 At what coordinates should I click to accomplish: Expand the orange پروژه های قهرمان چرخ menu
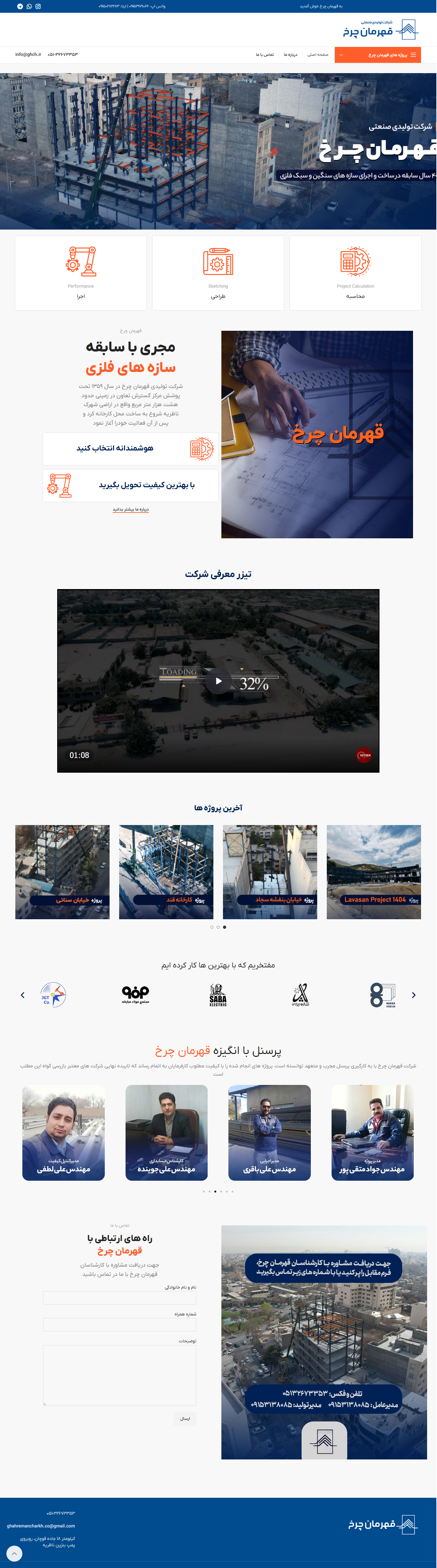point(377,55)
